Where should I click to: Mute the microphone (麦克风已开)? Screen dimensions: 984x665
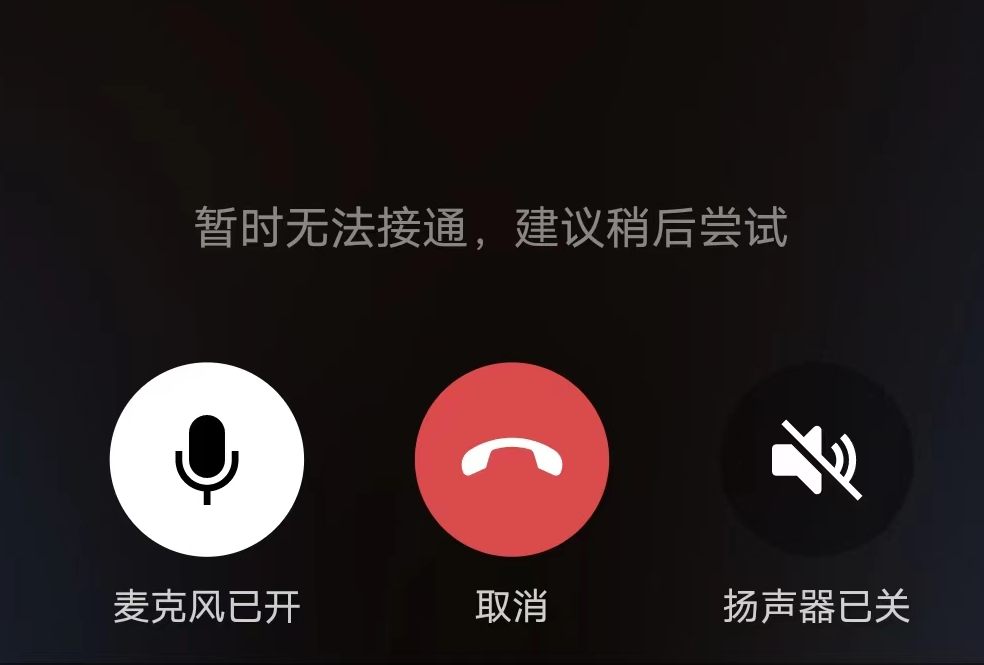[207, 460]
